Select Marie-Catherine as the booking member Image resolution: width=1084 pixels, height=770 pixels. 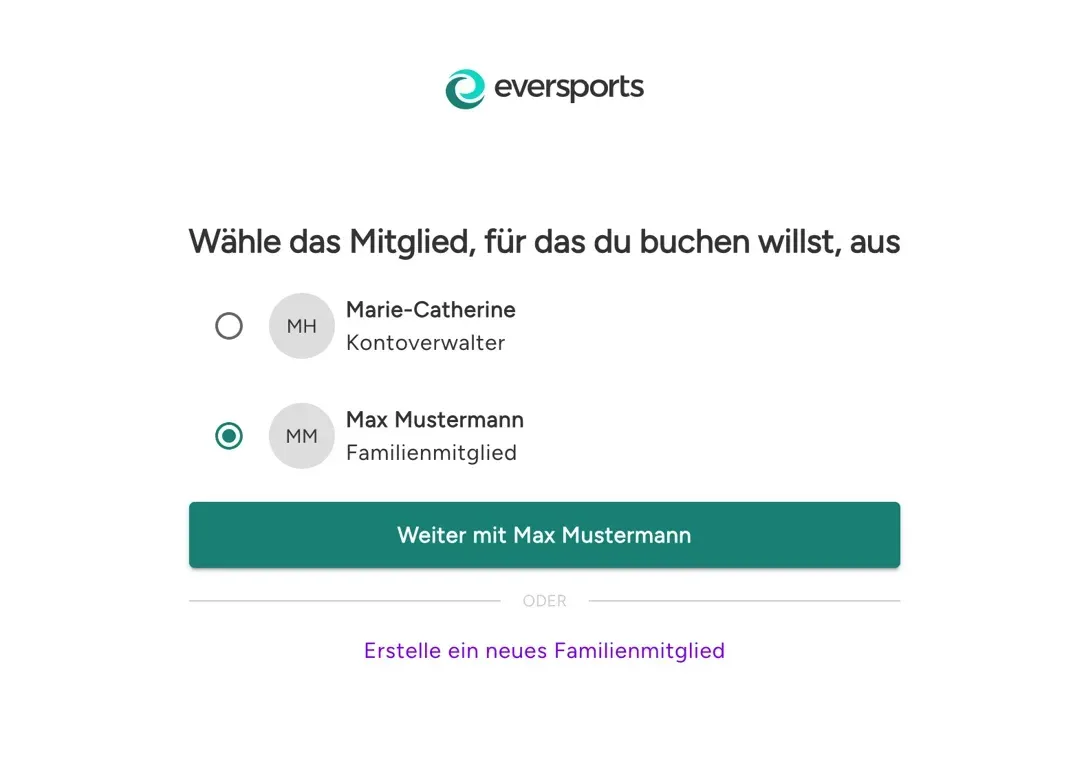click(x=229, y=326)
